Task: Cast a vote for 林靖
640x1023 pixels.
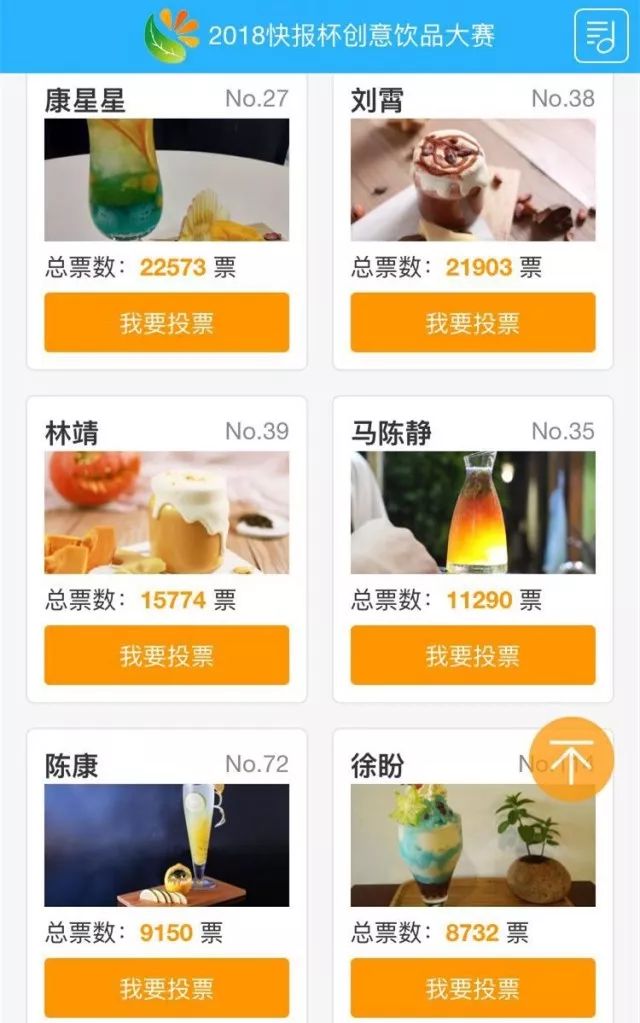Action: tap(167, 656)
